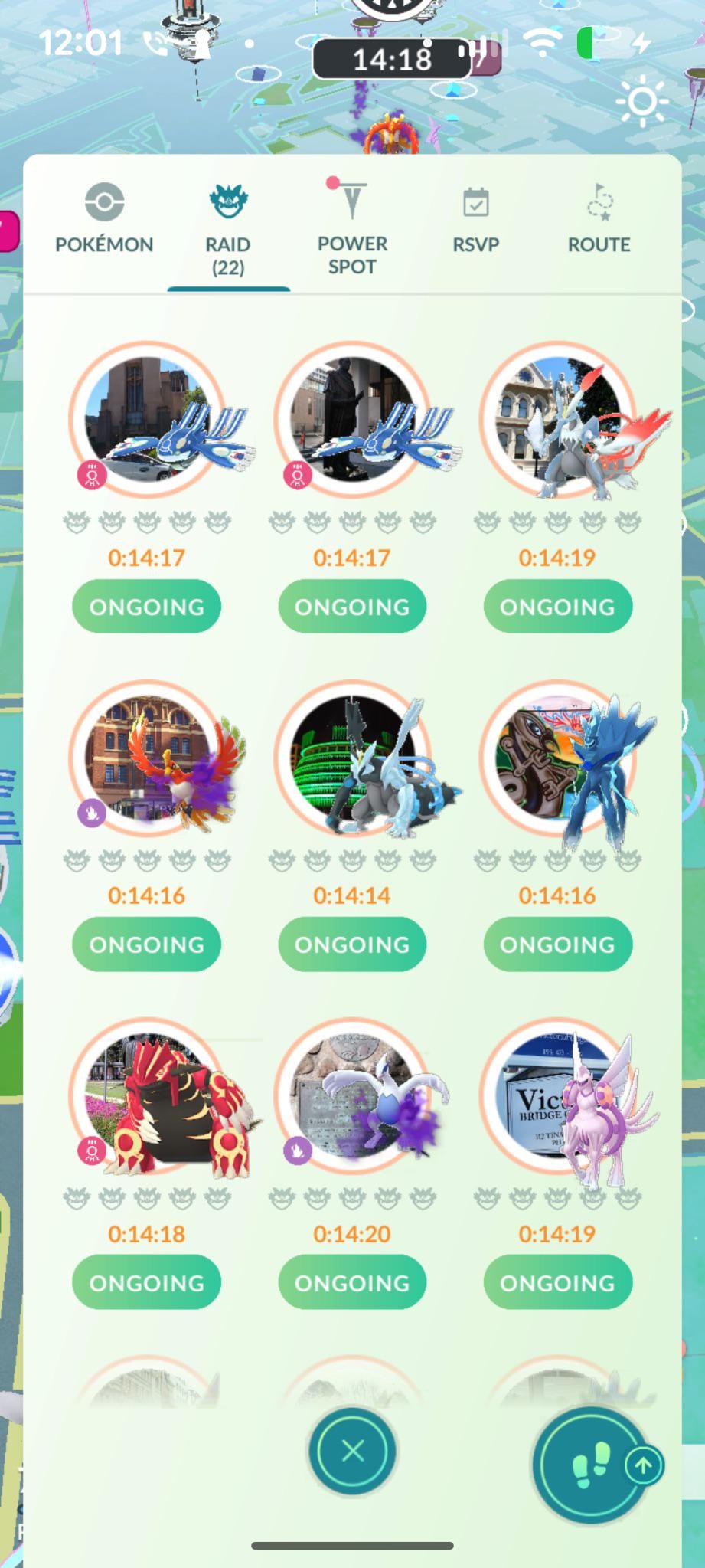Close the nearby raids panel
This screenshot has height=1568, width=705.
(352, 1451)
